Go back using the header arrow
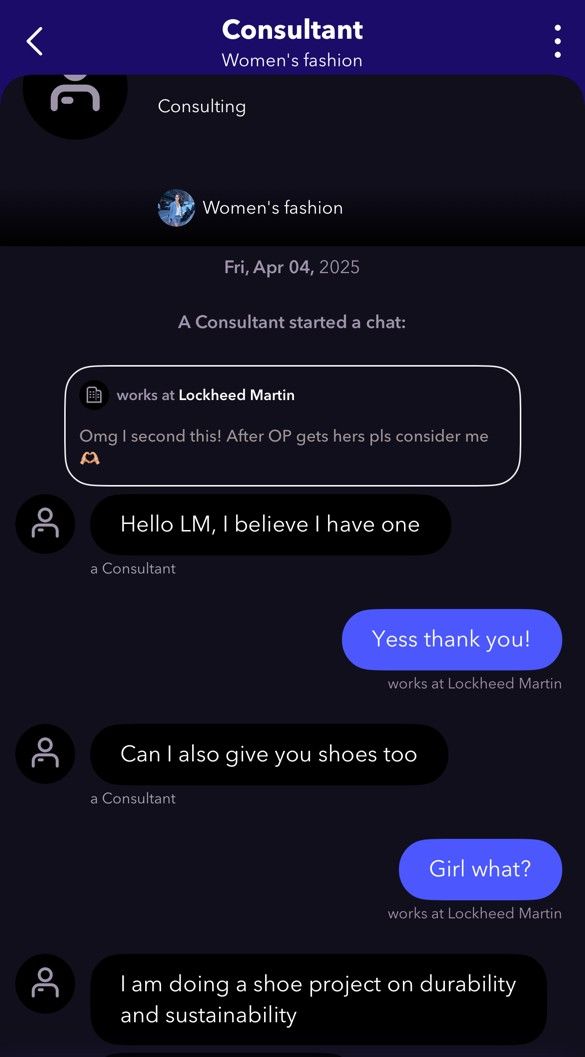This screenshot has width=585, height=1057. [34, 42]
